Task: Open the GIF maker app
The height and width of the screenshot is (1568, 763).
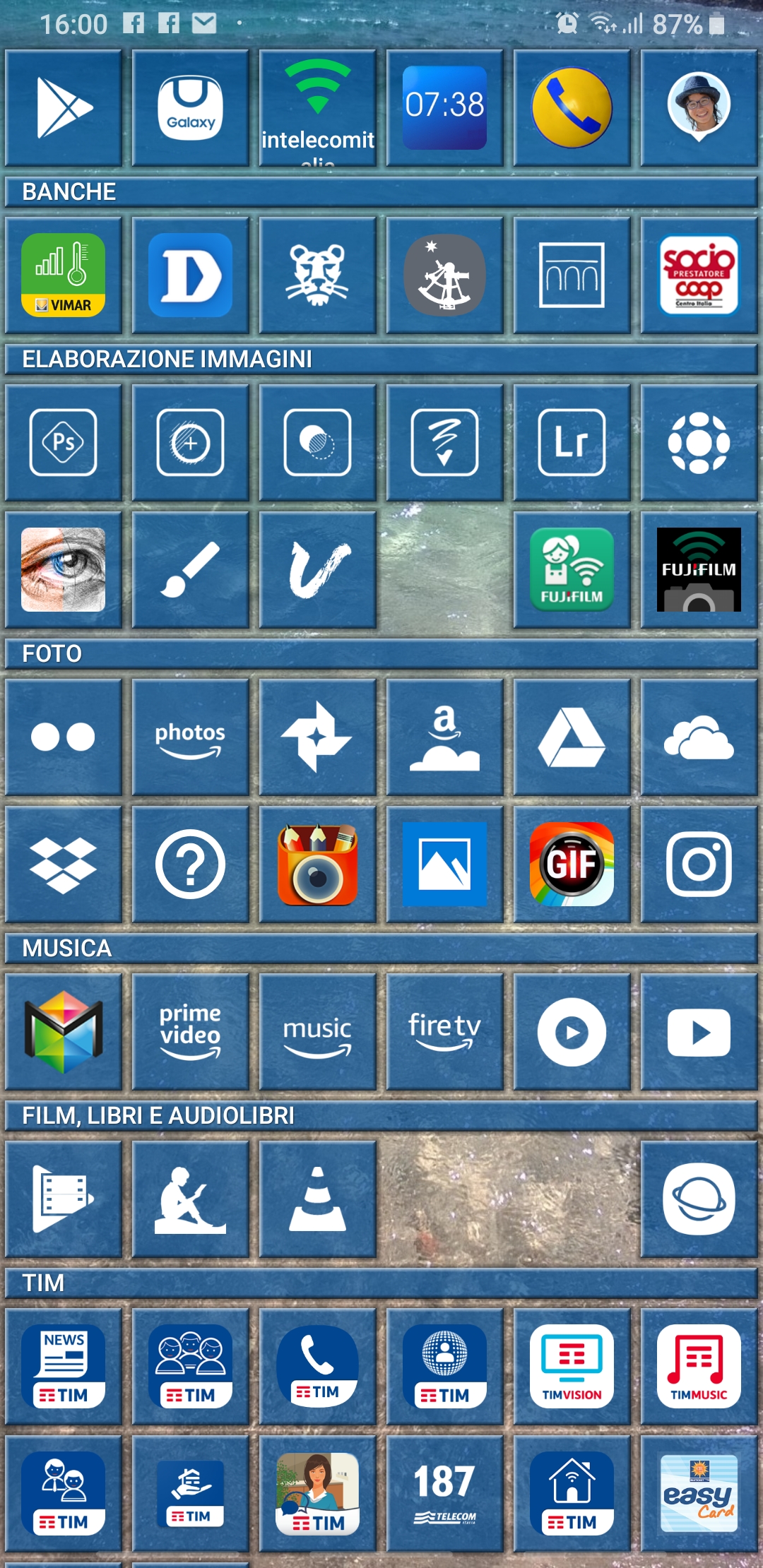Action: pos(572,864)
